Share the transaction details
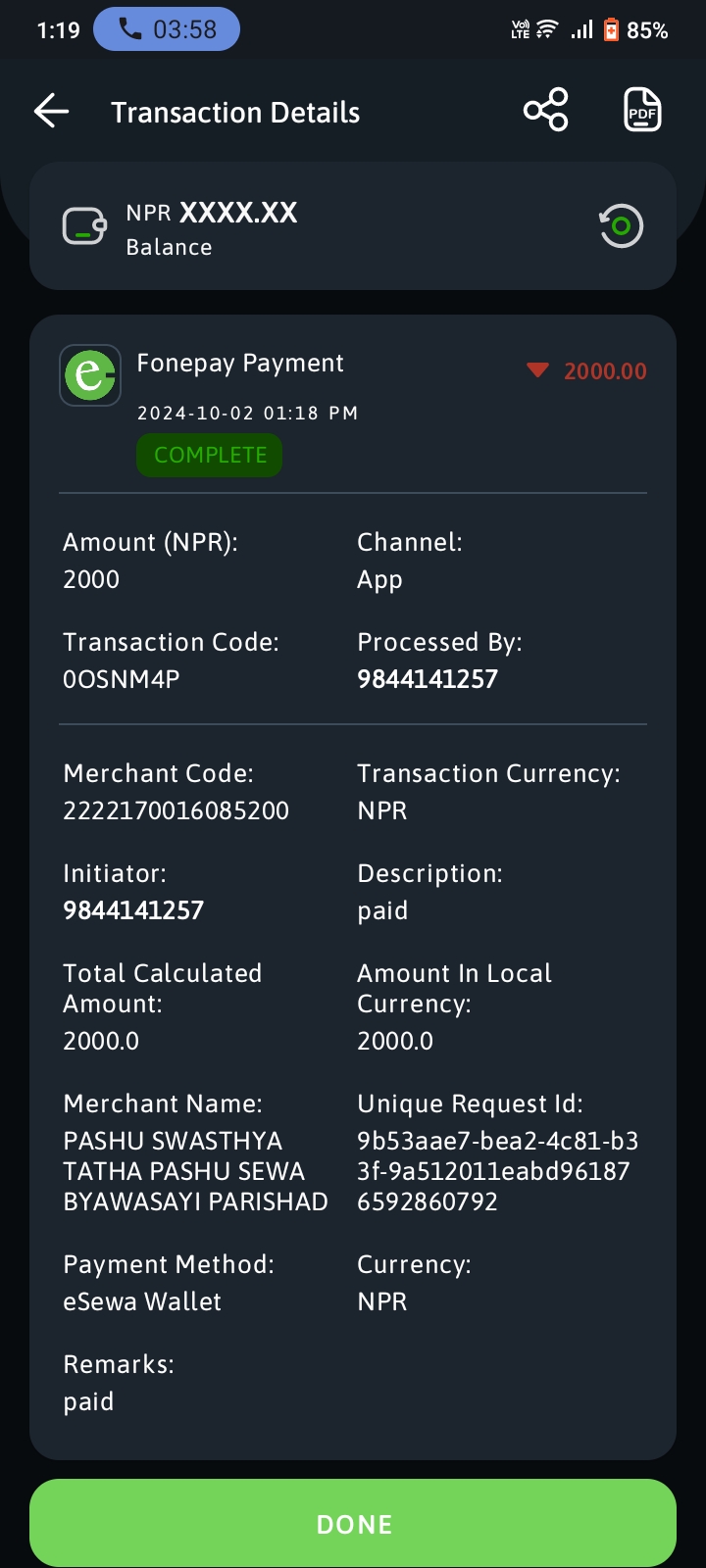This screenshot has height=1568, width=706. 546,110
